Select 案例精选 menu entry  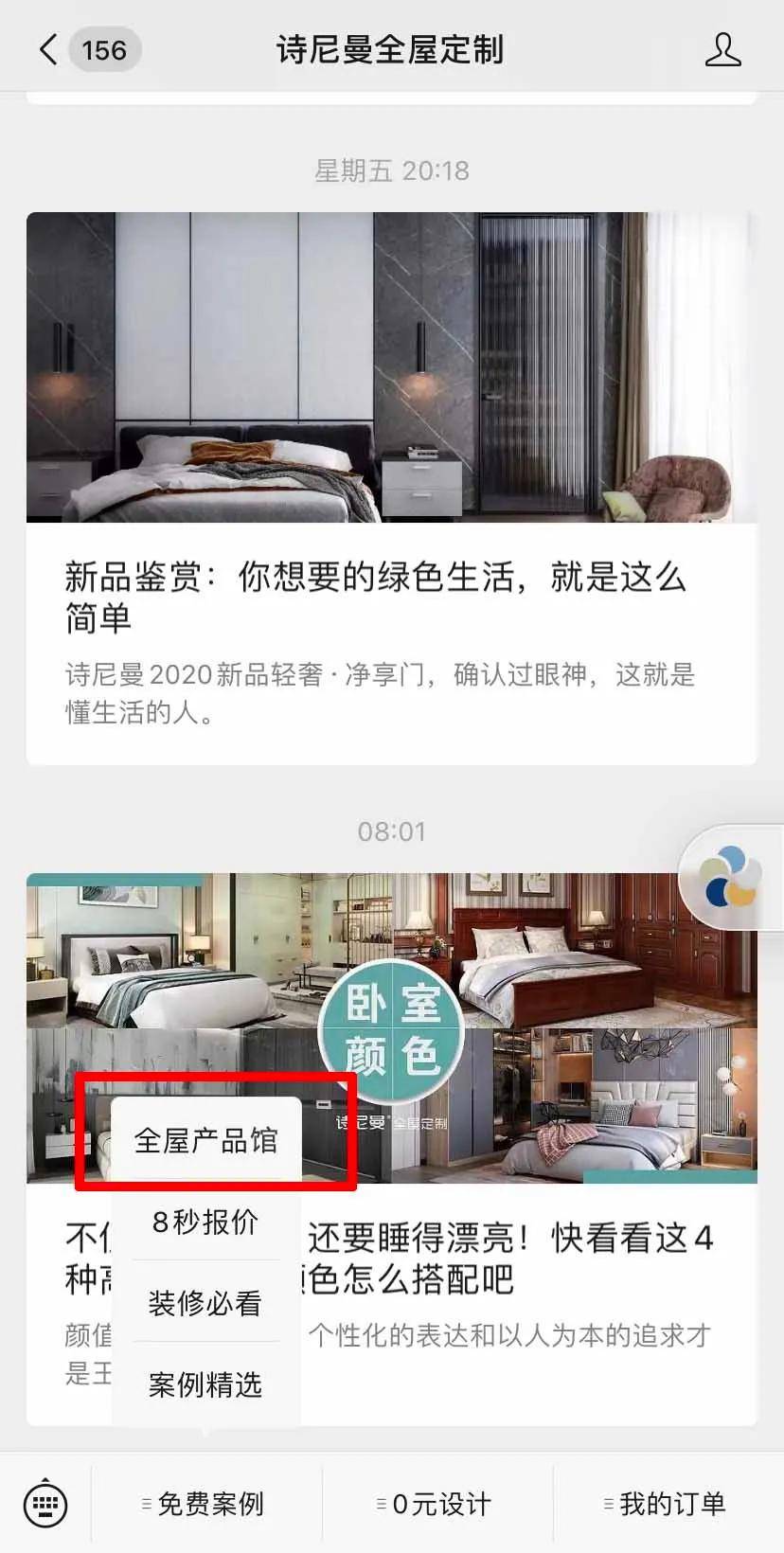(x=205, y=1385)
